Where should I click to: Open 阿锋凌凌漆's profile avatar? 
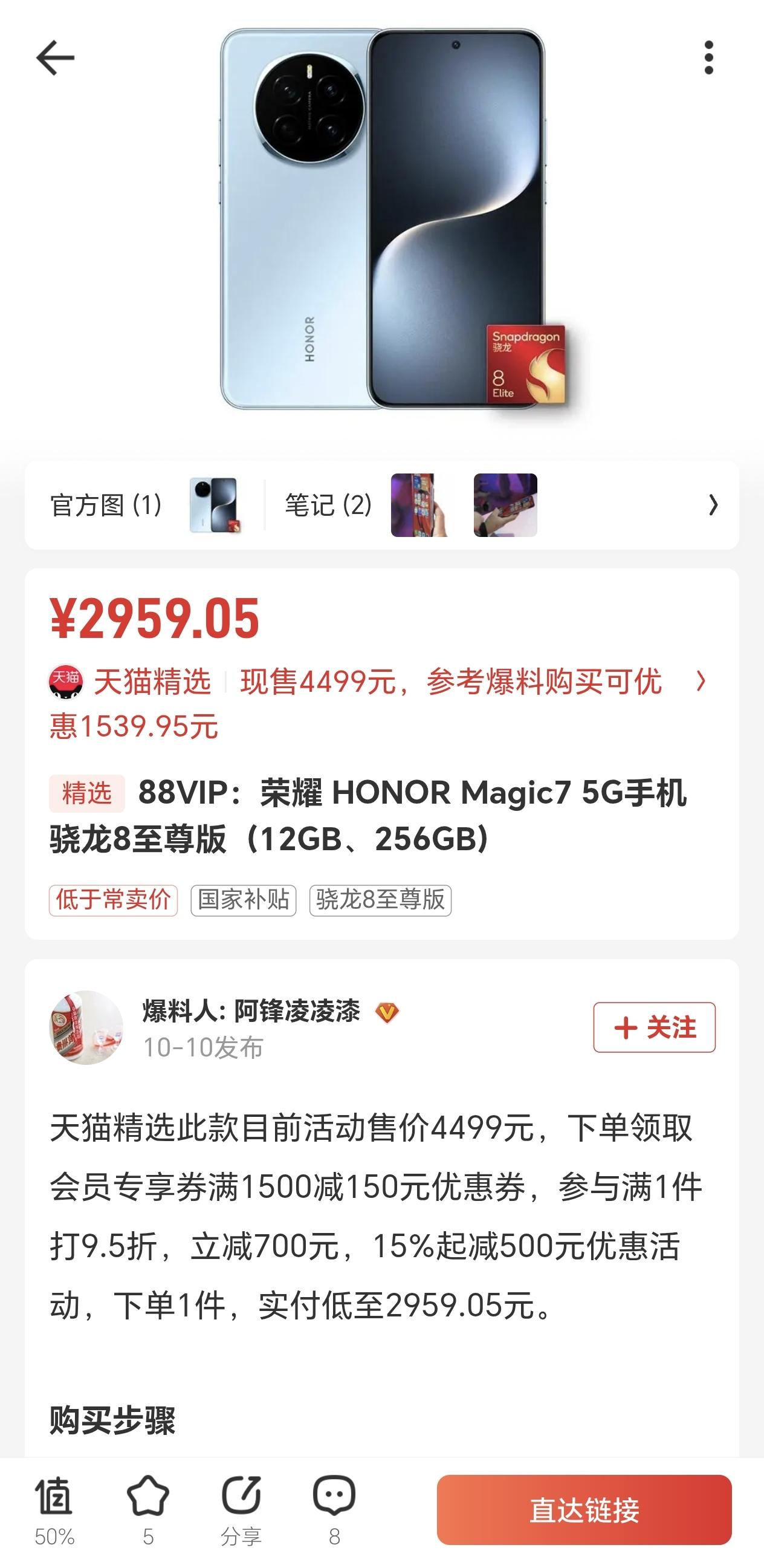86,1027
